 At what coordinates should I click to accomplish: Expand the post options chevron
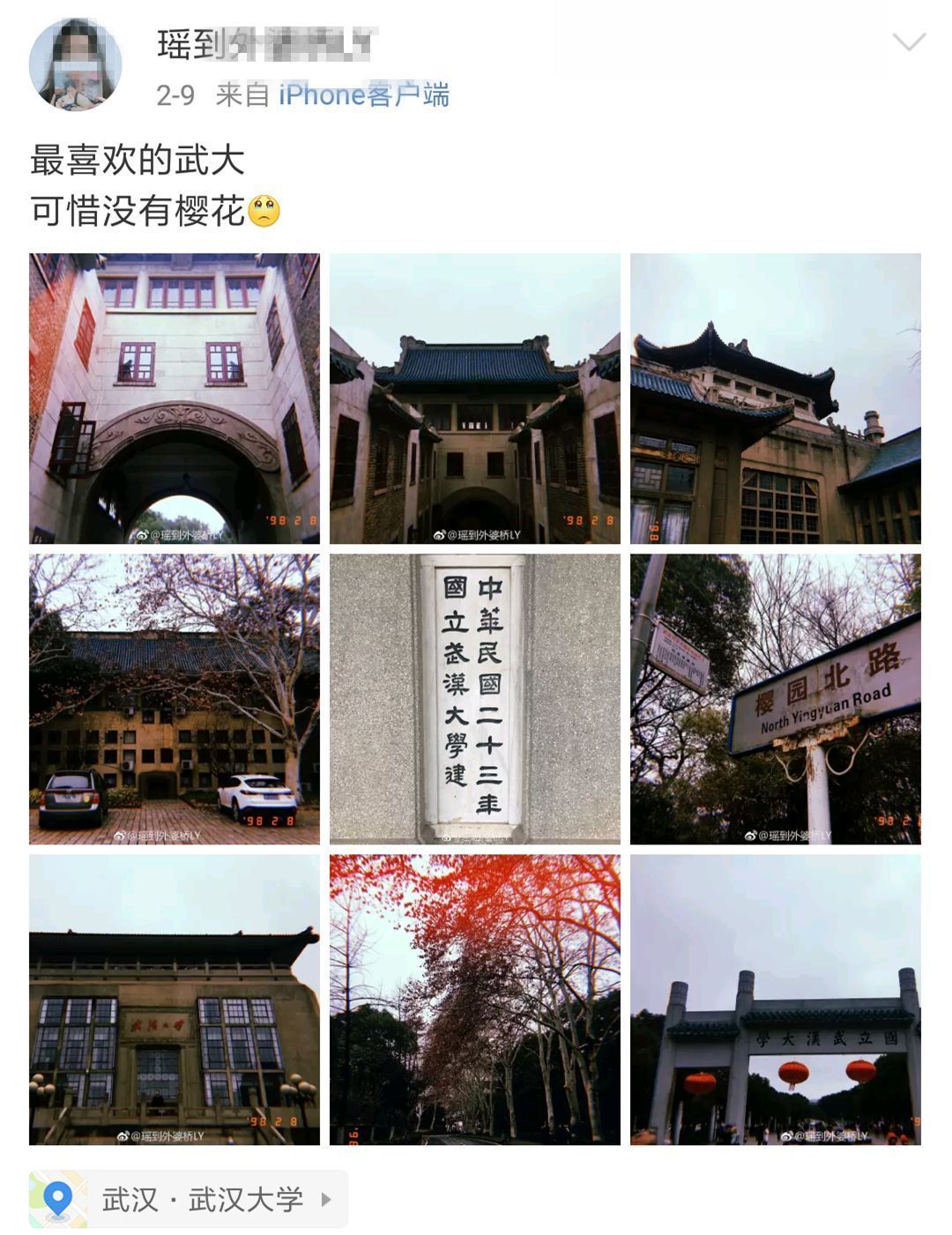909,41
